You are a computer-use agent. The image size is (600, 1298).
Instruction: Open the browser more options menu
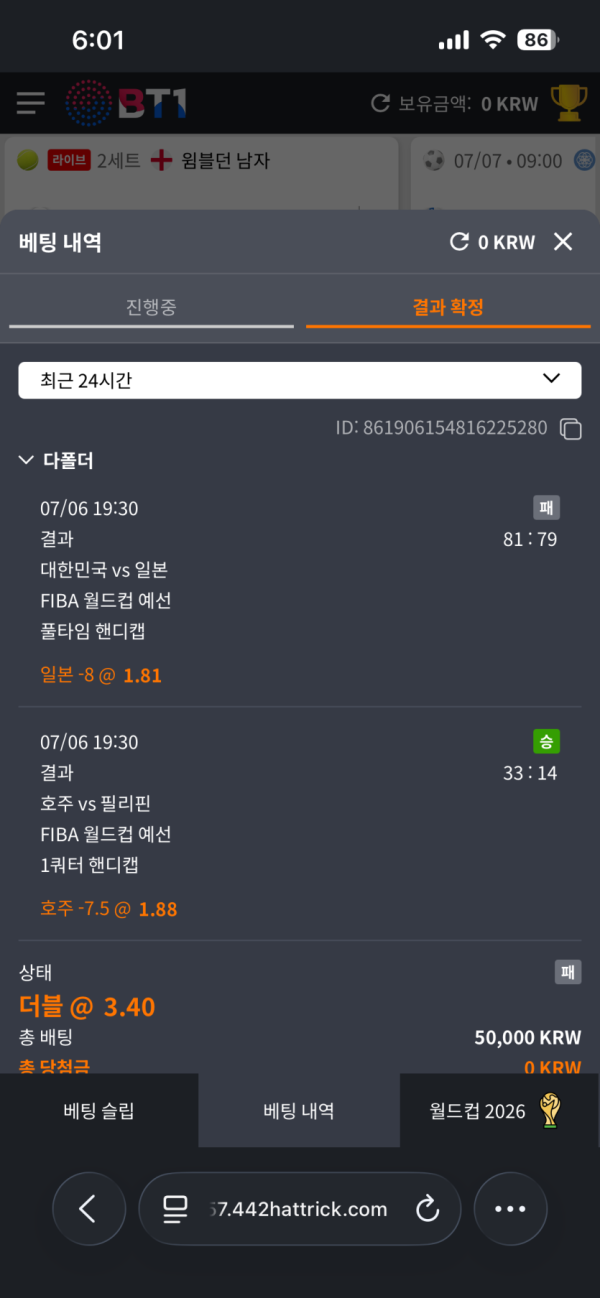point(510,1209)
